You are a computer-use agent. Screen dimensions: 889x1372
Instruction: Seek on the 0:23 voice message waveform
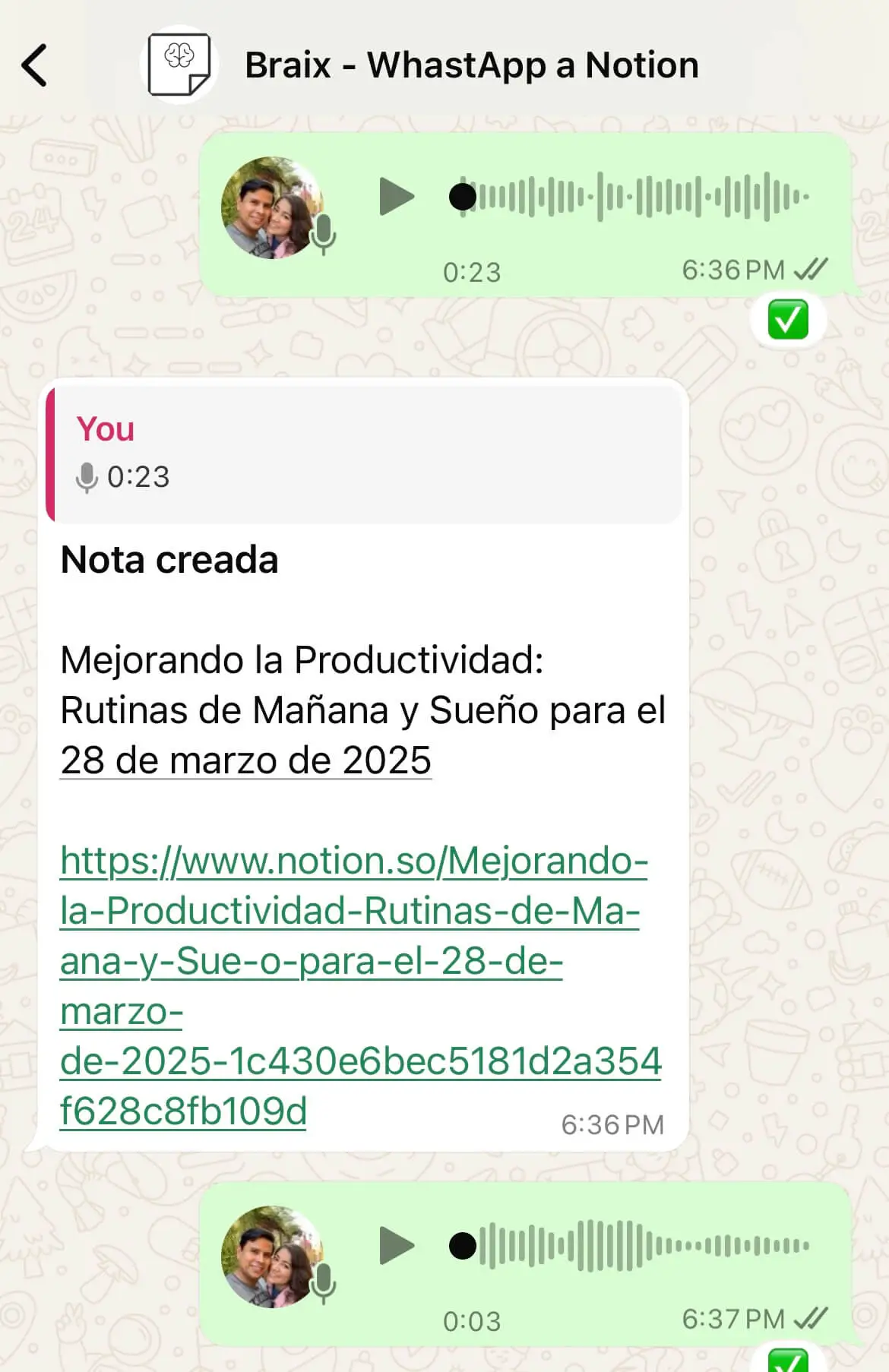(x=634, y=197)
